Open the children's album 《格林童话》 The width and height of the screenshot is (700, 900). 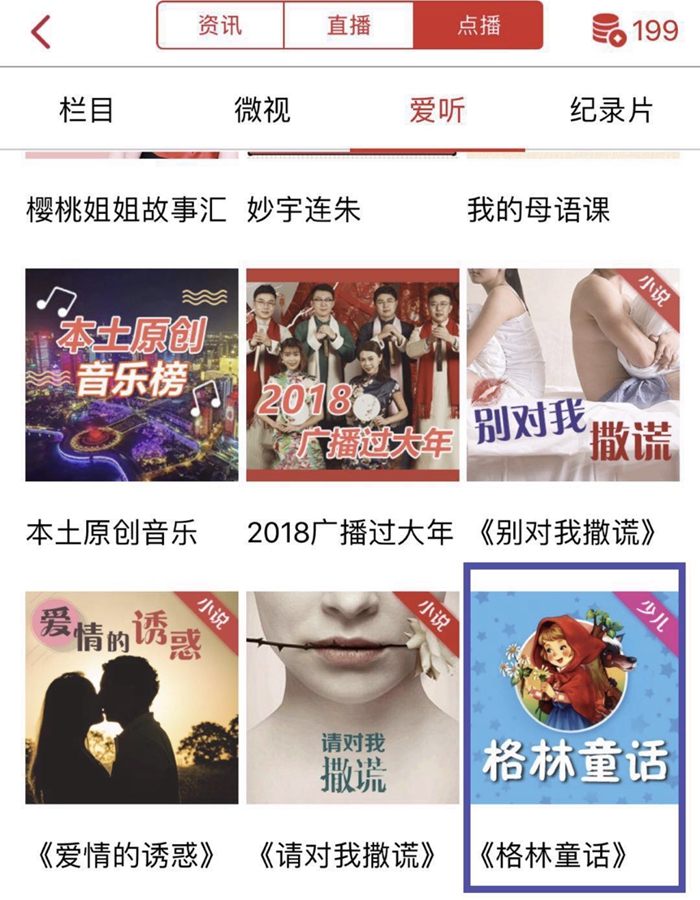coord(574,700)
